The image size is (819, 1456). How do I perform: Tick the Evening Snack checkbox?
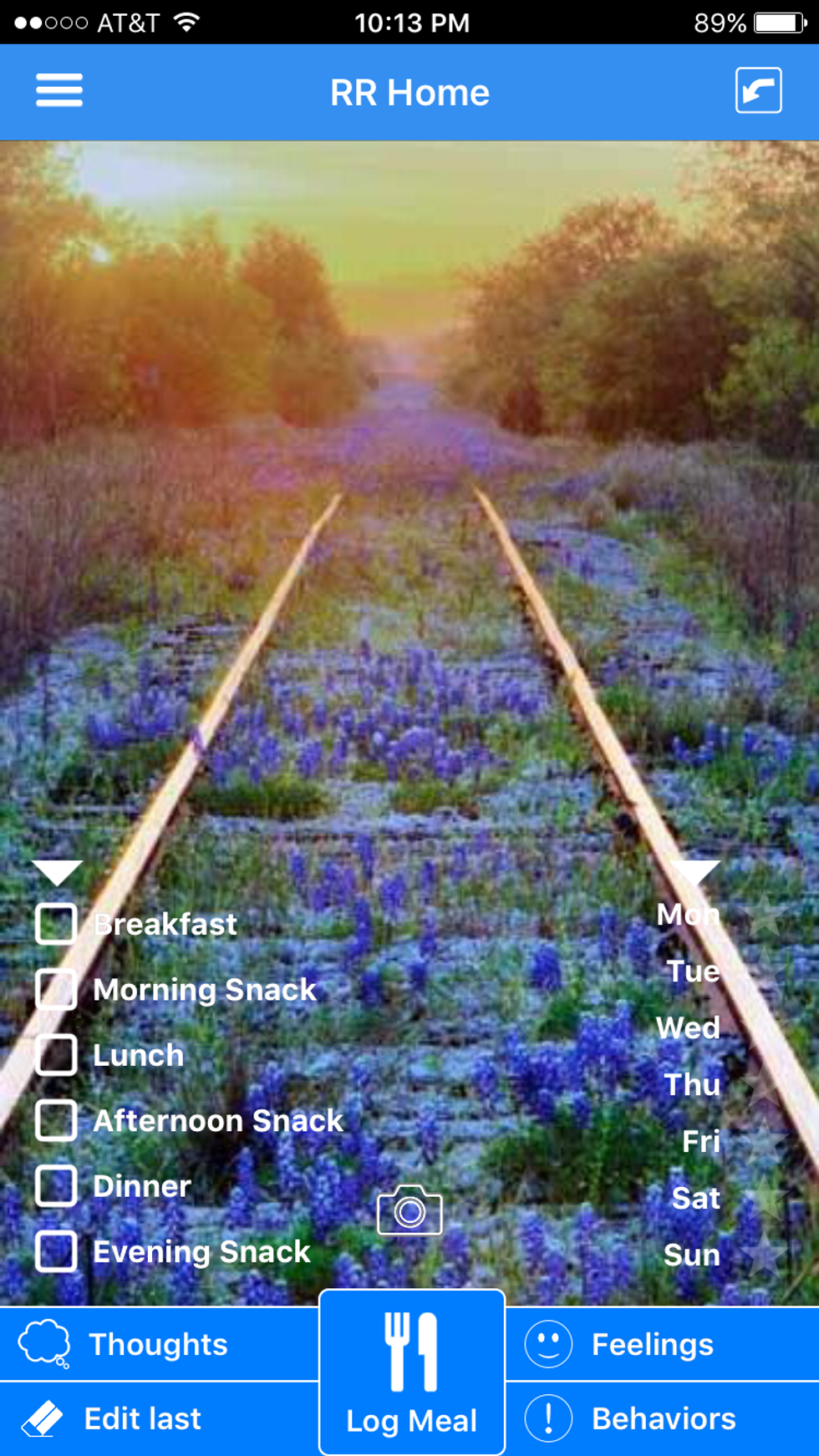click(56, 1251)
